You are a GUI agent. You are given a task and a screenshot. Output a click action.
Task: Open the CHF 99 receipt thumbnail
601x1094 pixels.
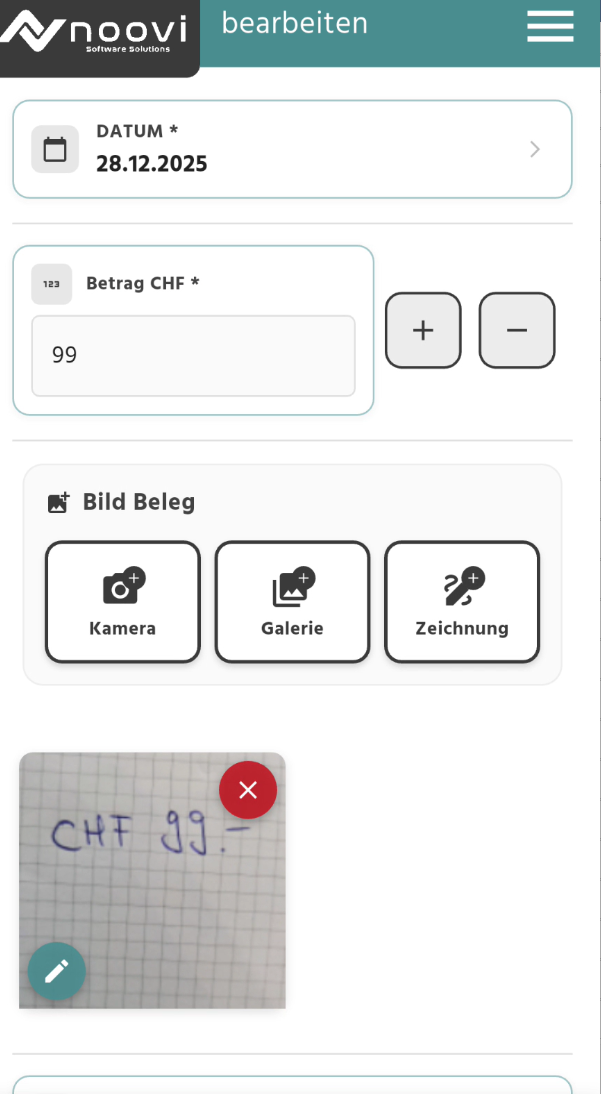pyautogui.click(x=150, y=880)
